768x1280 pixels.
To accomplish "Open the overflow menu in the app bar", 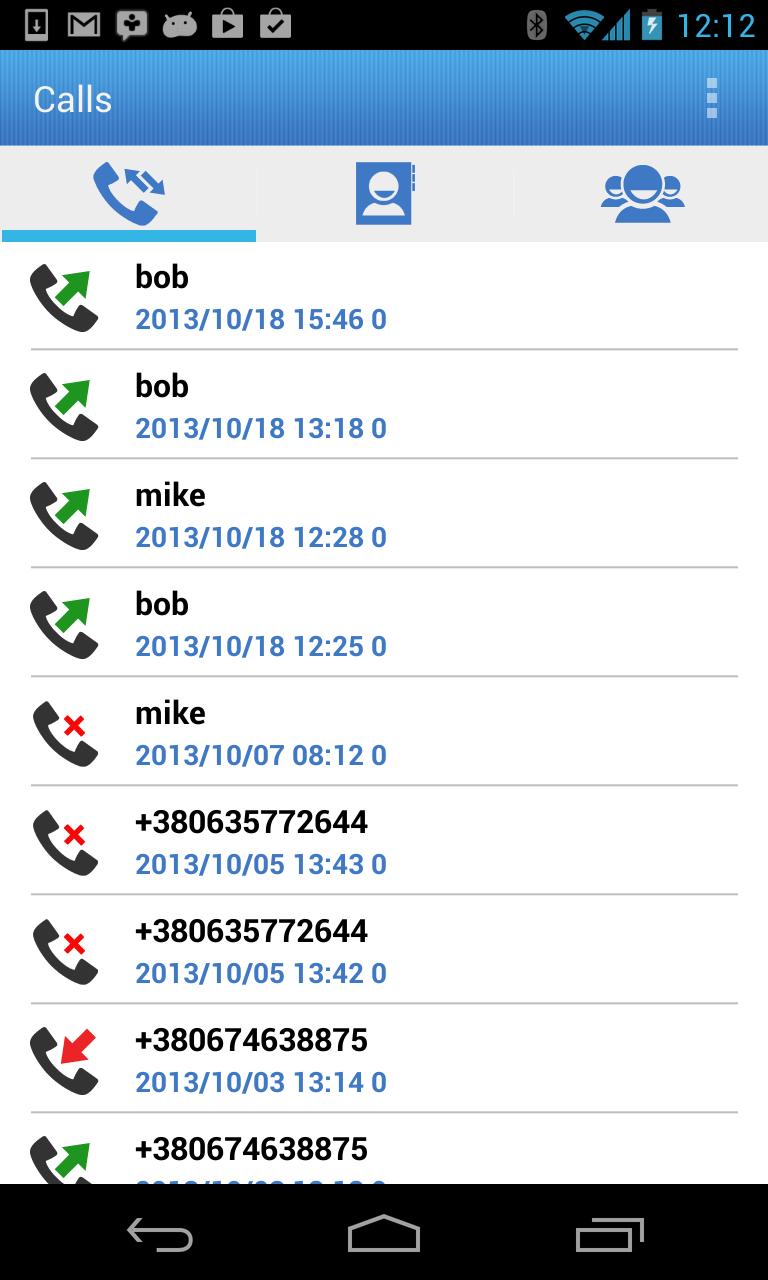I will point(711,99).
